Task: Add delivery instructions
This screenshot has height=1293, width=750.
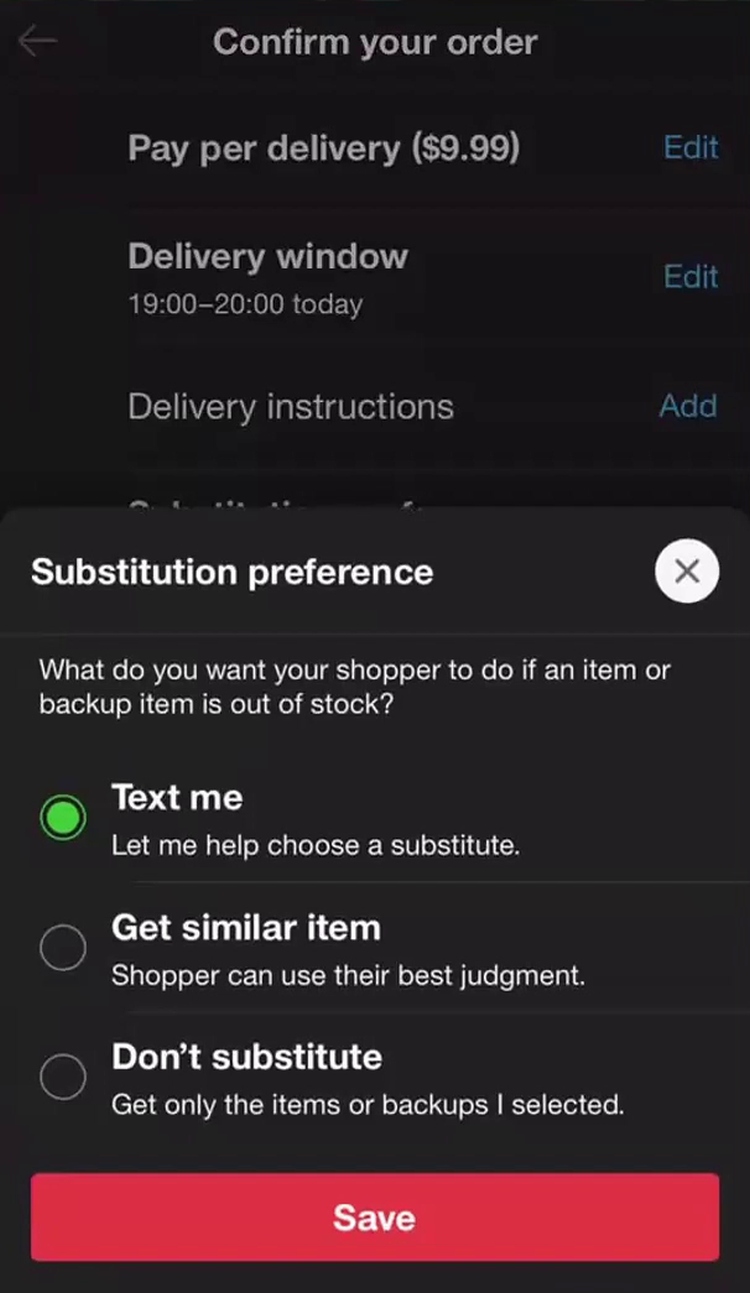Action: pos(688,406)
